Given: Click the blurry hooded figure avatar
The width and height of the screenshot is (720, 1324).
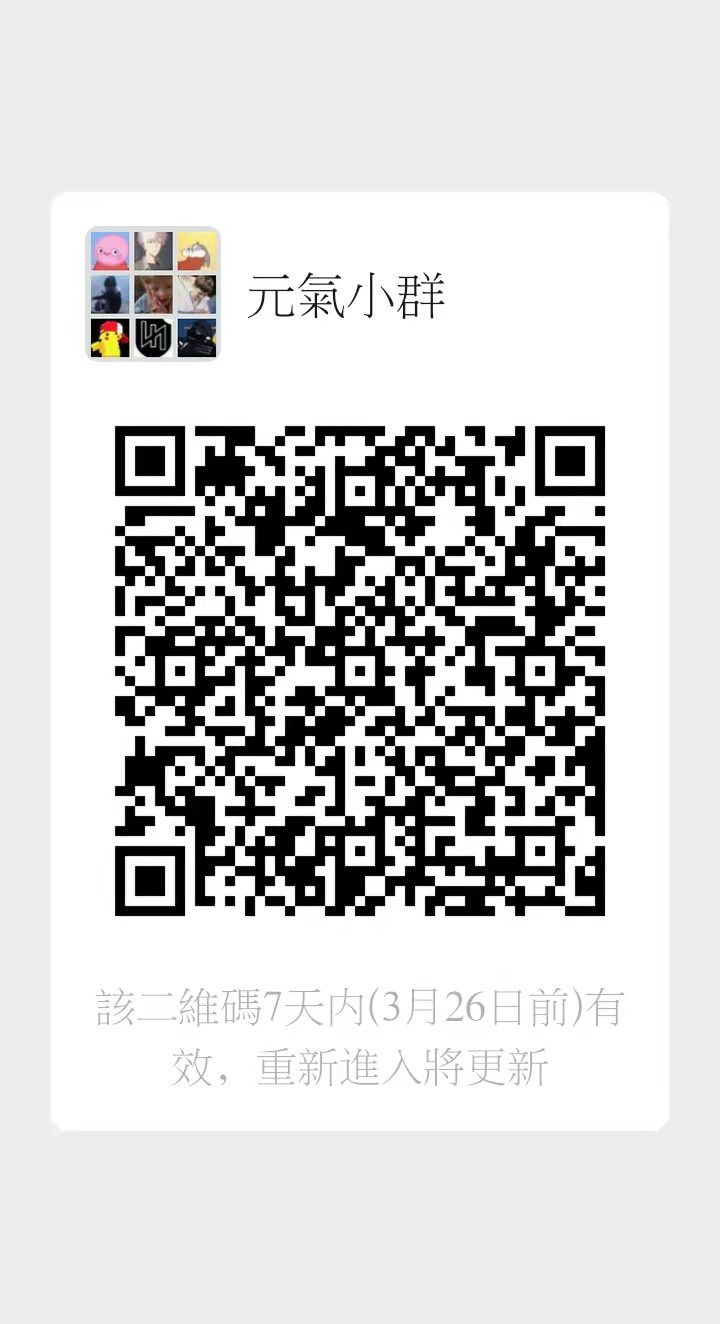Looking at the screenshot, I should (110, 295).
